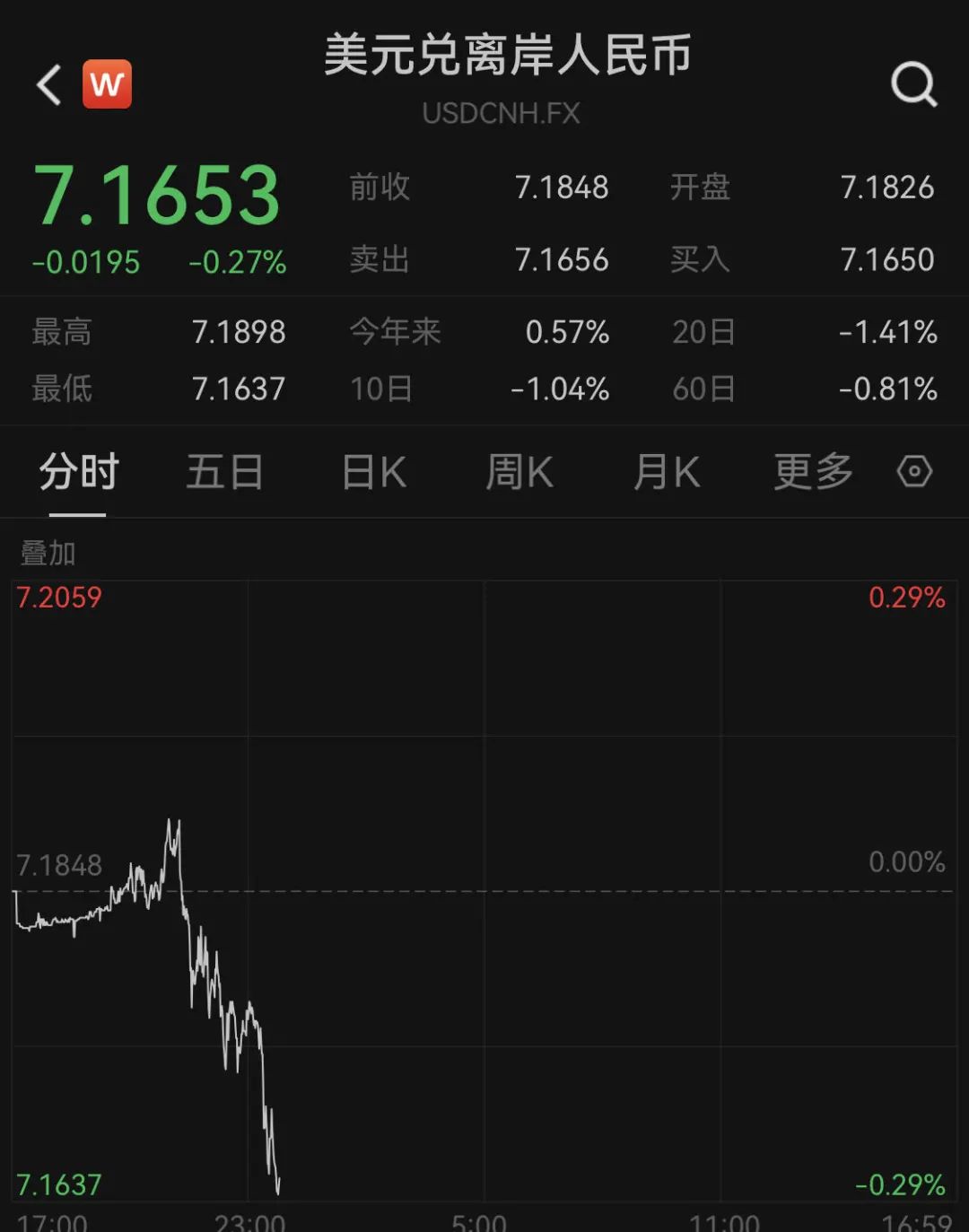
Task: Show the 月K chart tab
Action: 667,472
